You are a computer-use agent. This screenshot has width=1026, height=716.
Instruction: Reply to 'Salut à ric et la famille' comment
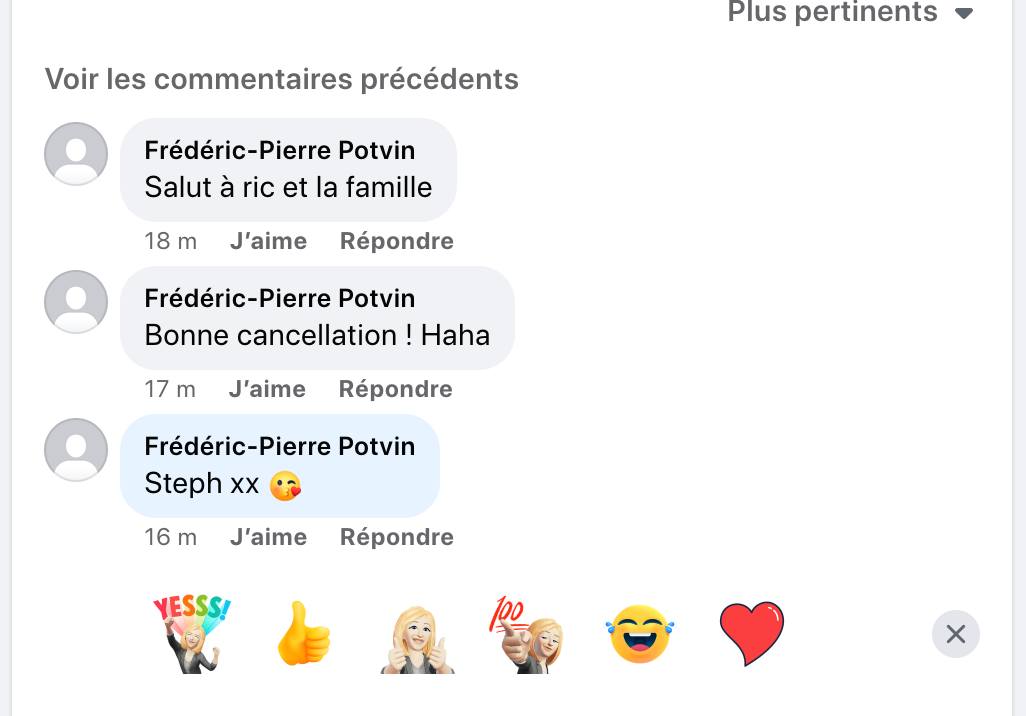point(396,241)
